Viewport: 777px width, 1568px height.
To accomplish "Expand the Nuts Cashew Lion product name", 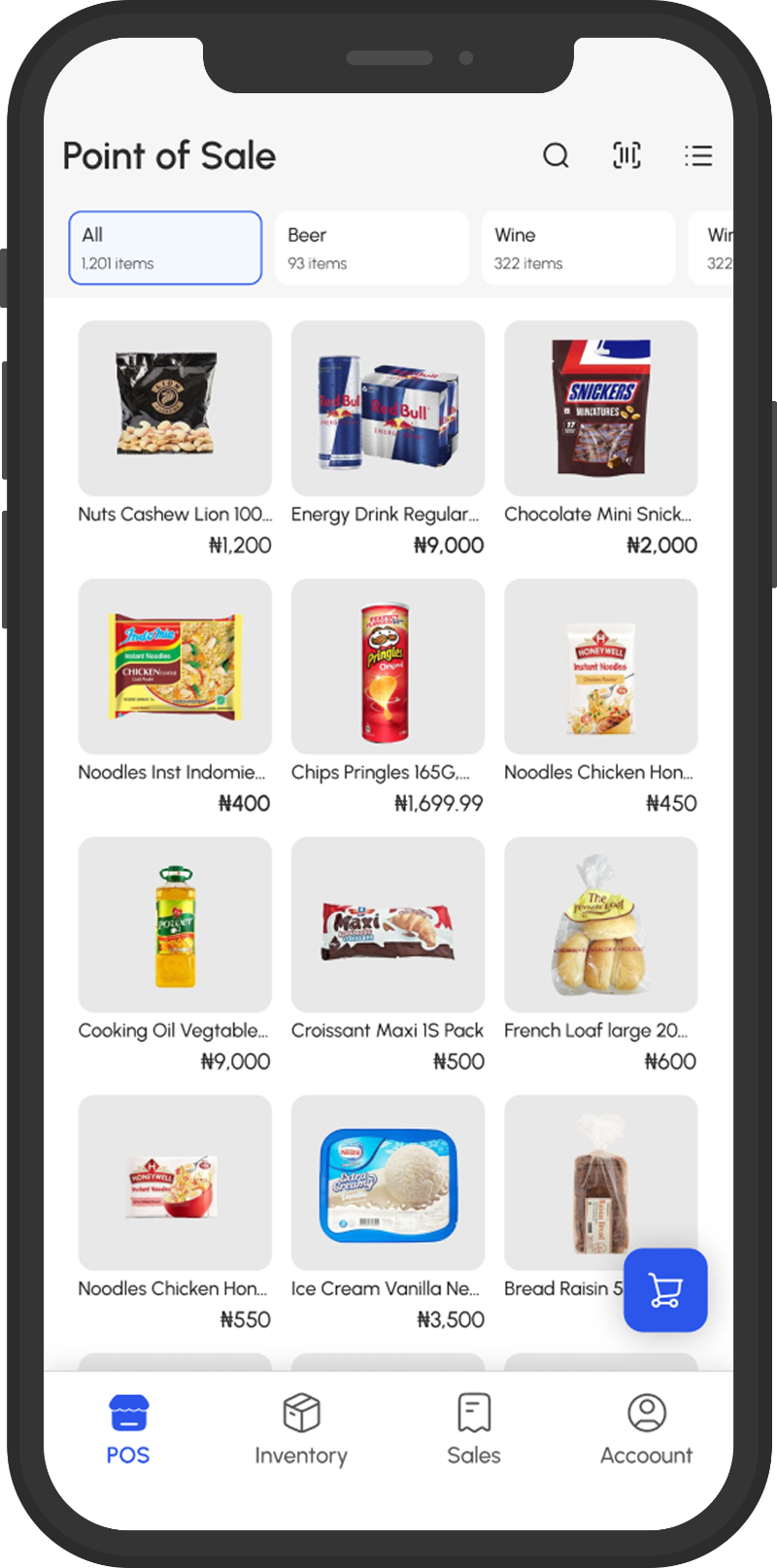I will (175, 515).
